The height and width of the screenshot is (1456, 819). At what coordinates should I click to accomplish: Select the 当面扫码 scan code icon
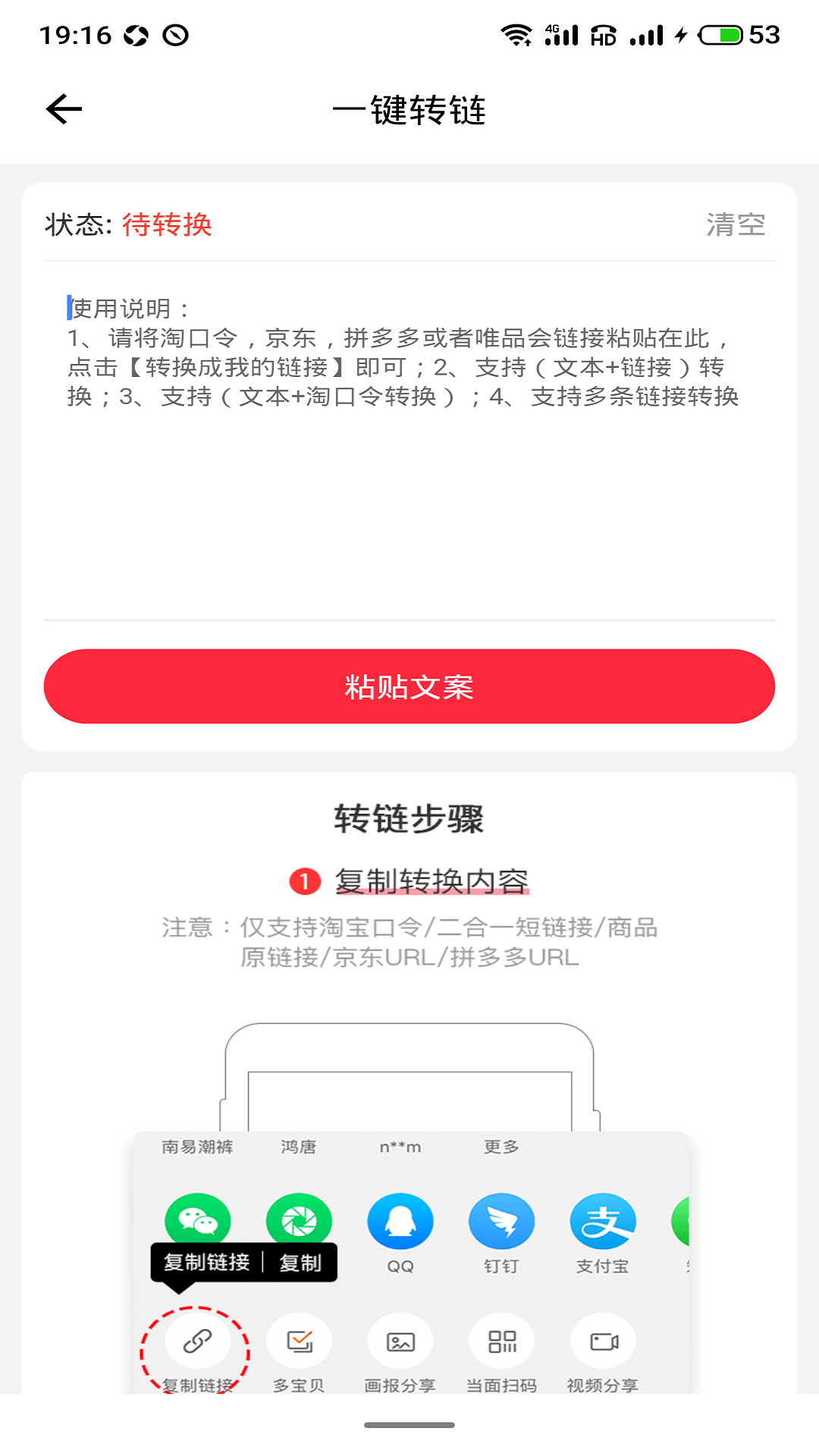point(501,1341)
